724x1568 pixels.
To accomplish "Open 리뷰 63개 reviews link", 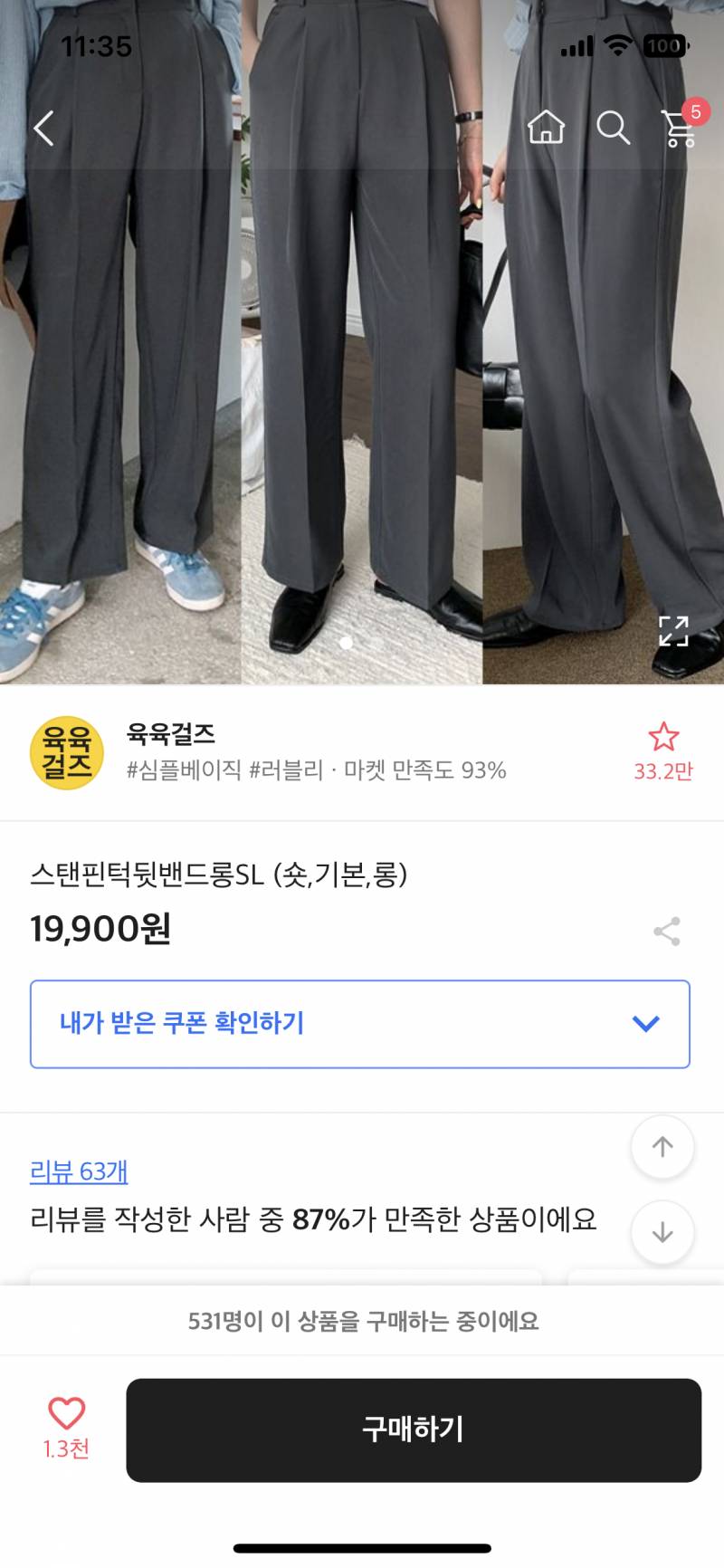I will tap(78, 1171).
